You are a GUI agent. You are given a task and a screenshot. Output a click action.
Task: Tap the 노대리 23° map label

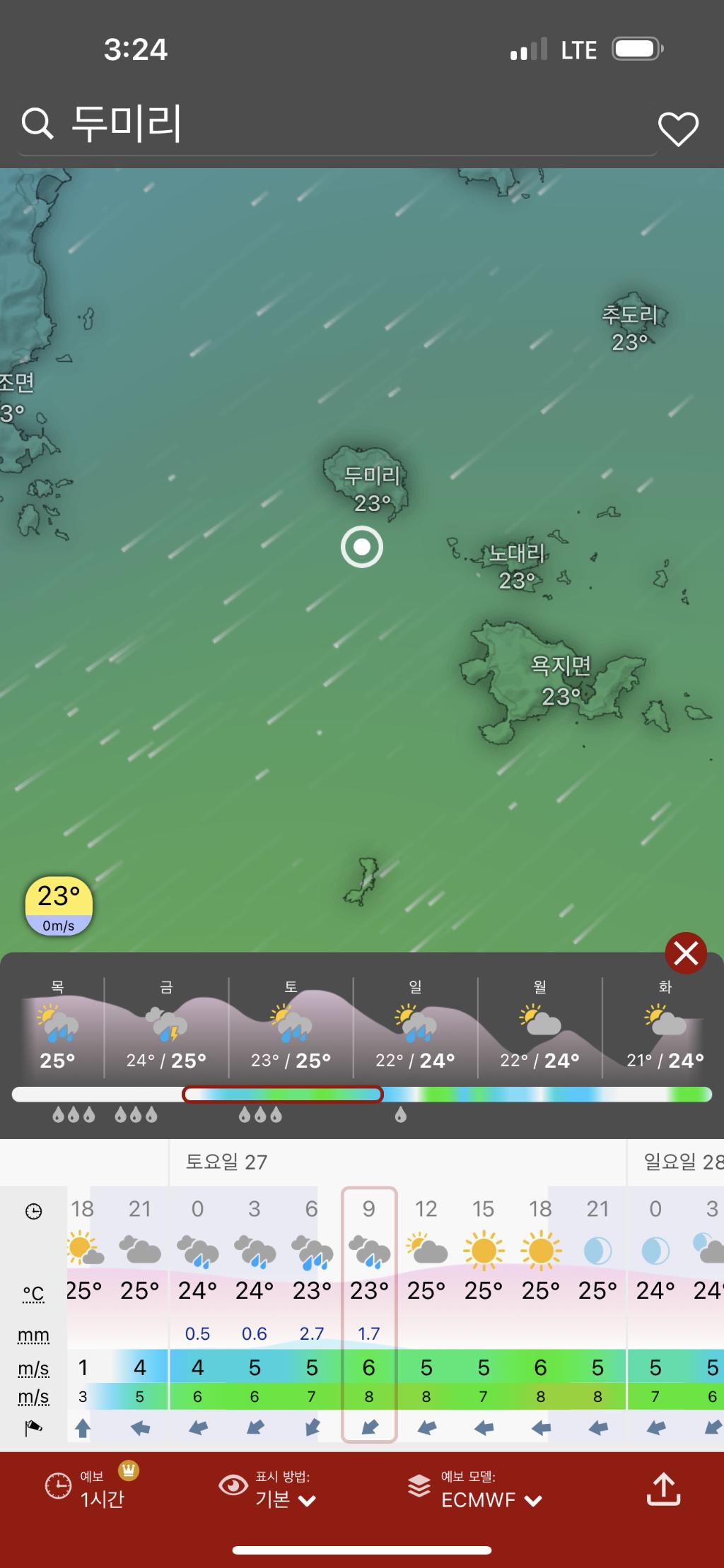tap(517, 566)
